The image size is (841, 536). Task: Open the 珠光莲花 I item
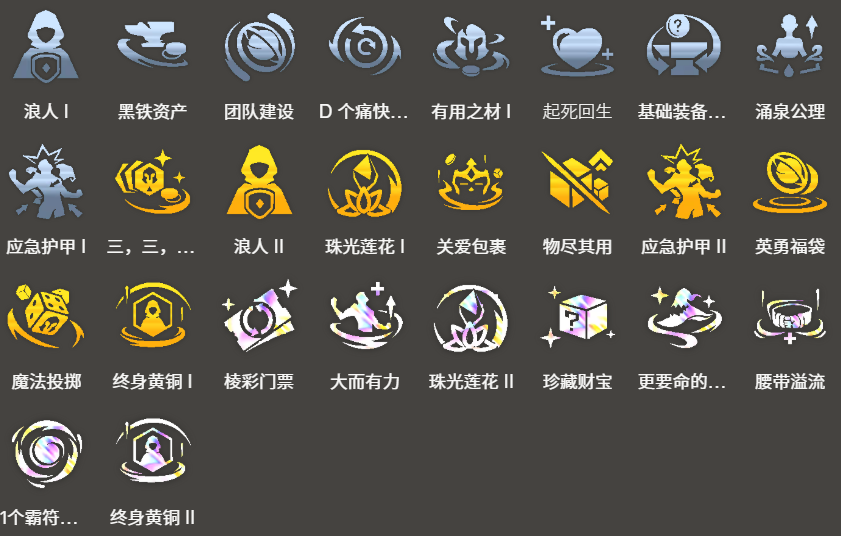[x=365, y=182]
